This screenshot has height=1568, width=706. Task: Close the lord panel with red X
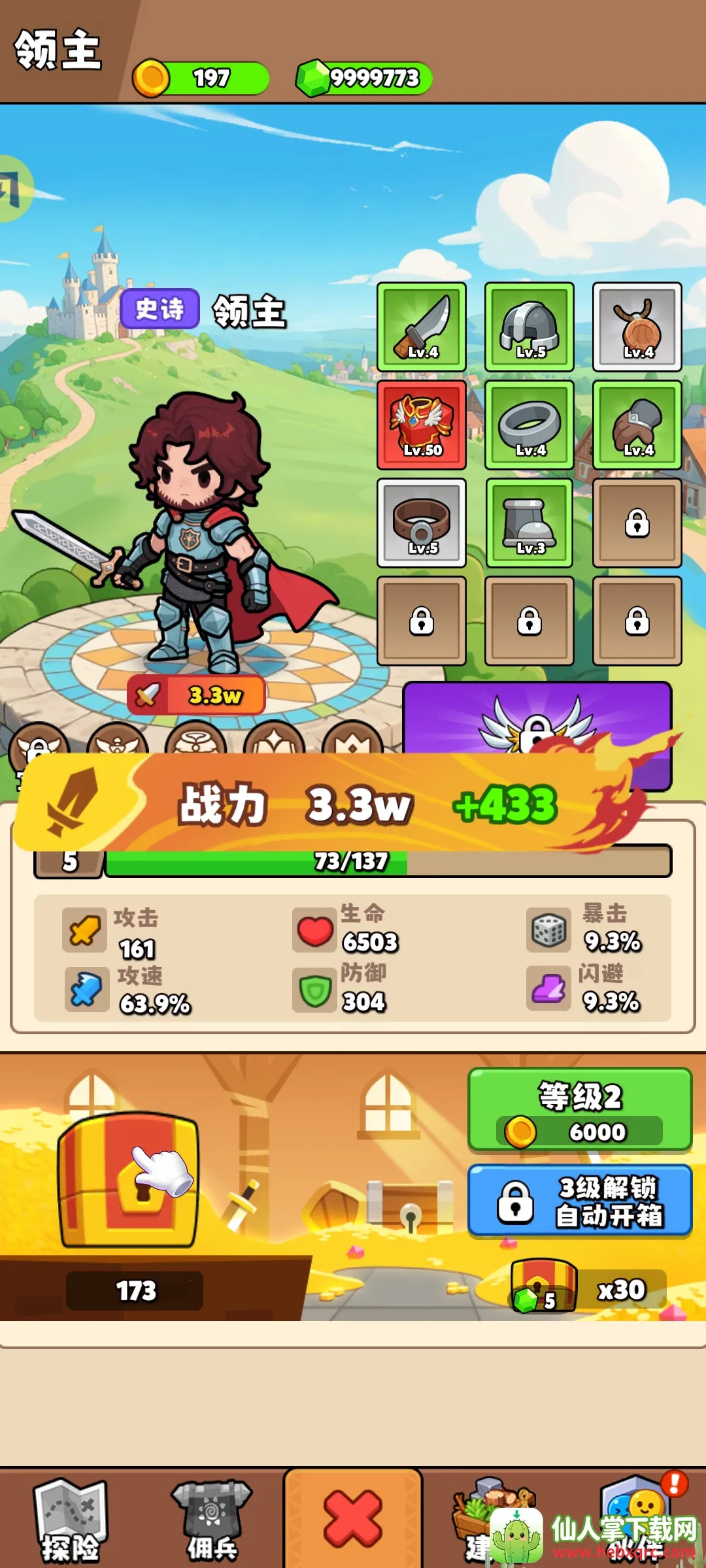[352, 1518]
